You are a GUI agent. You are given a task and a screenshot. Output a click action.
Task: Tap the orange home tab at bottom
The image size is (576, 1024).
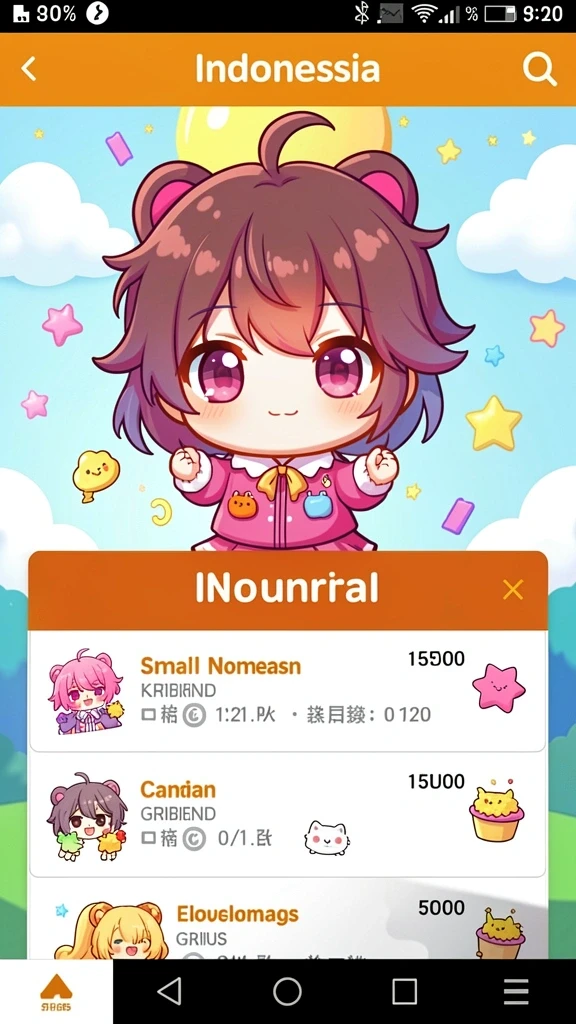tap(56, 991)
